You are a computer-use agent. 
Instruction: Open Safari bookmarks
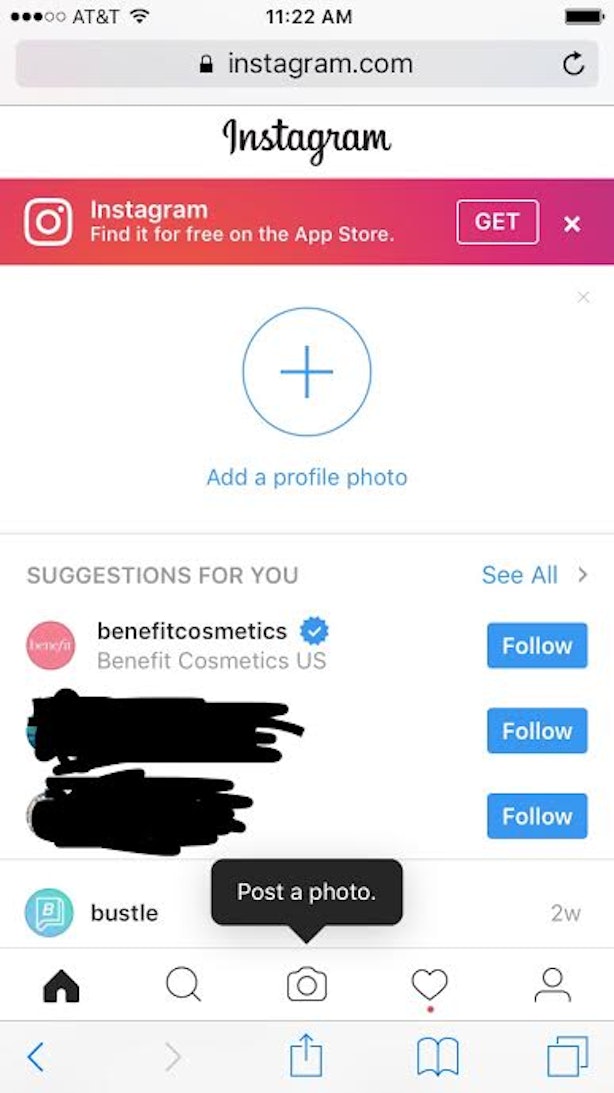(438, 1057)
